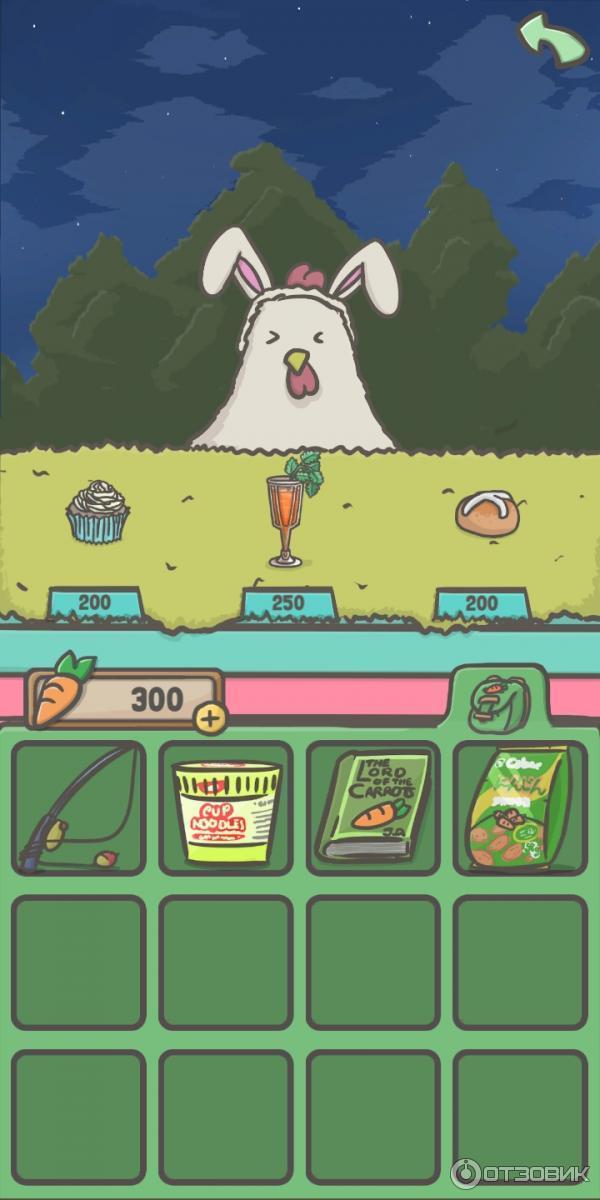600x1200 pixels.
Task: Add more carrots with the plus button
Action: [211, 717]
